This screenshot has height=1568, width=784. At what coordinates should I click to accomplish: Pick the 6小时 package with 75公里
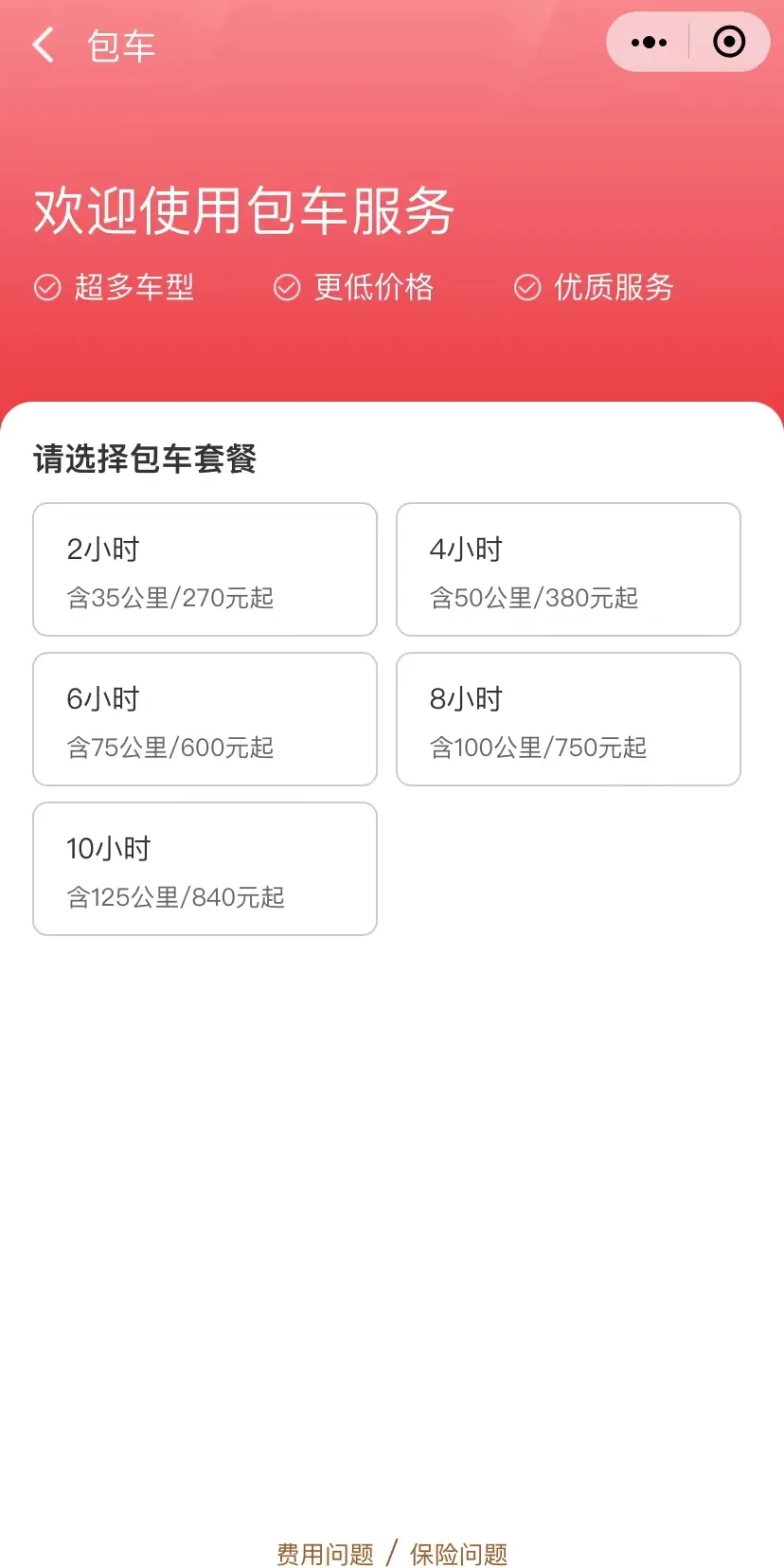[x=205, y=719]
